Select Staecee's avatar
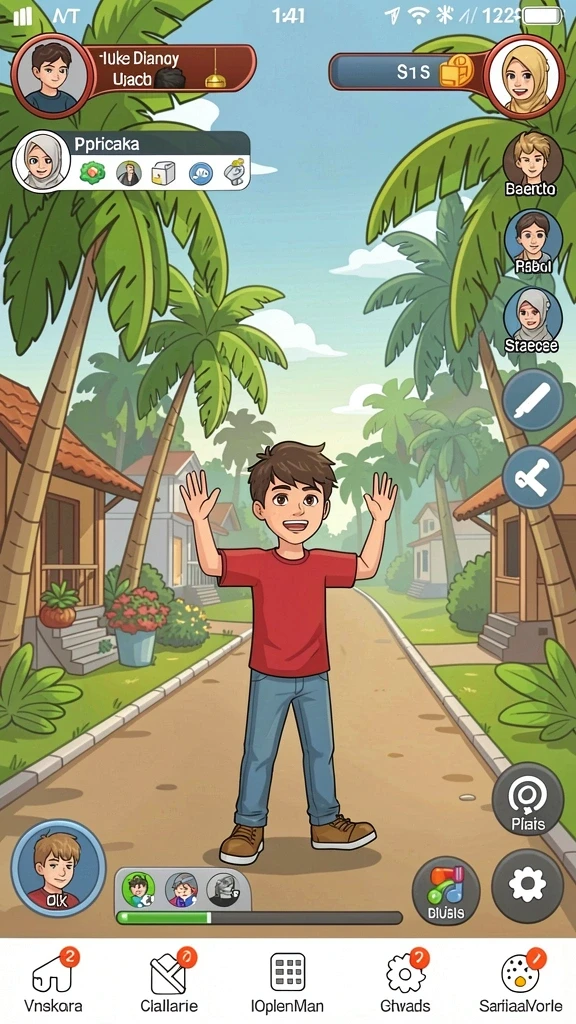 point(532,320)
